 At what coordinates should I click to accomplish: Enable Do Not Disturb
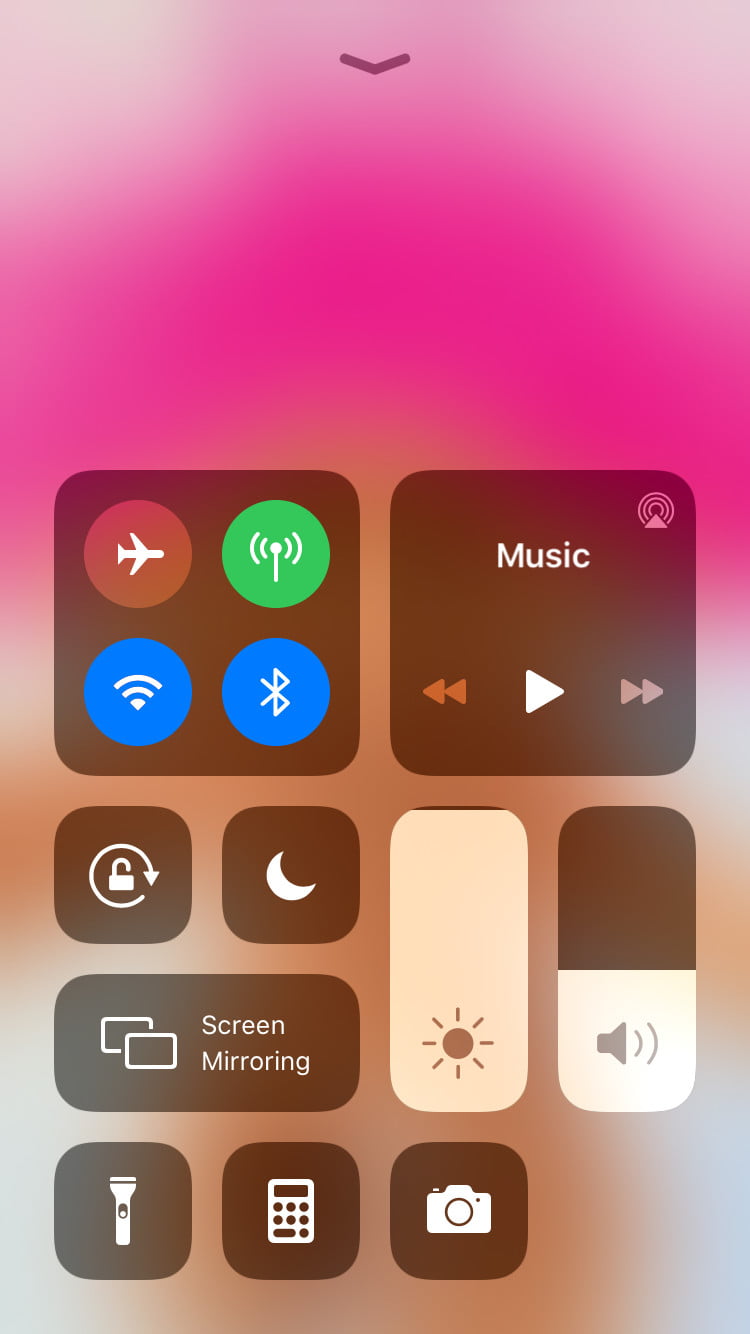(291, 875)
